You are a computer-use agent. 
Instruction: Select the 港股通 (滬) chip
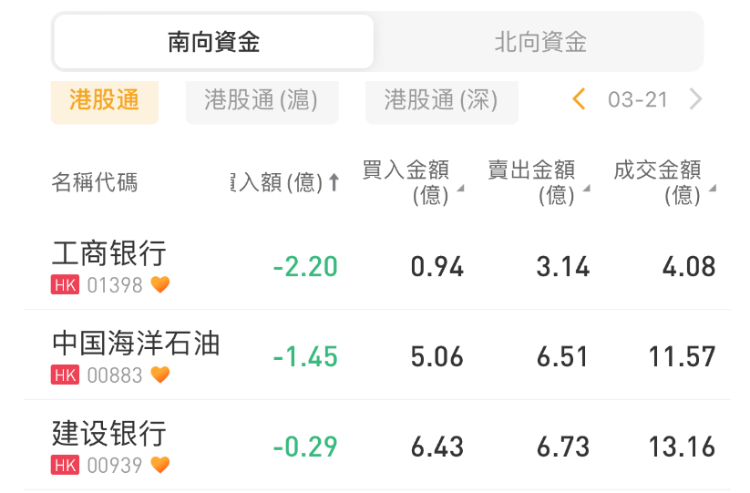[261, 100]
